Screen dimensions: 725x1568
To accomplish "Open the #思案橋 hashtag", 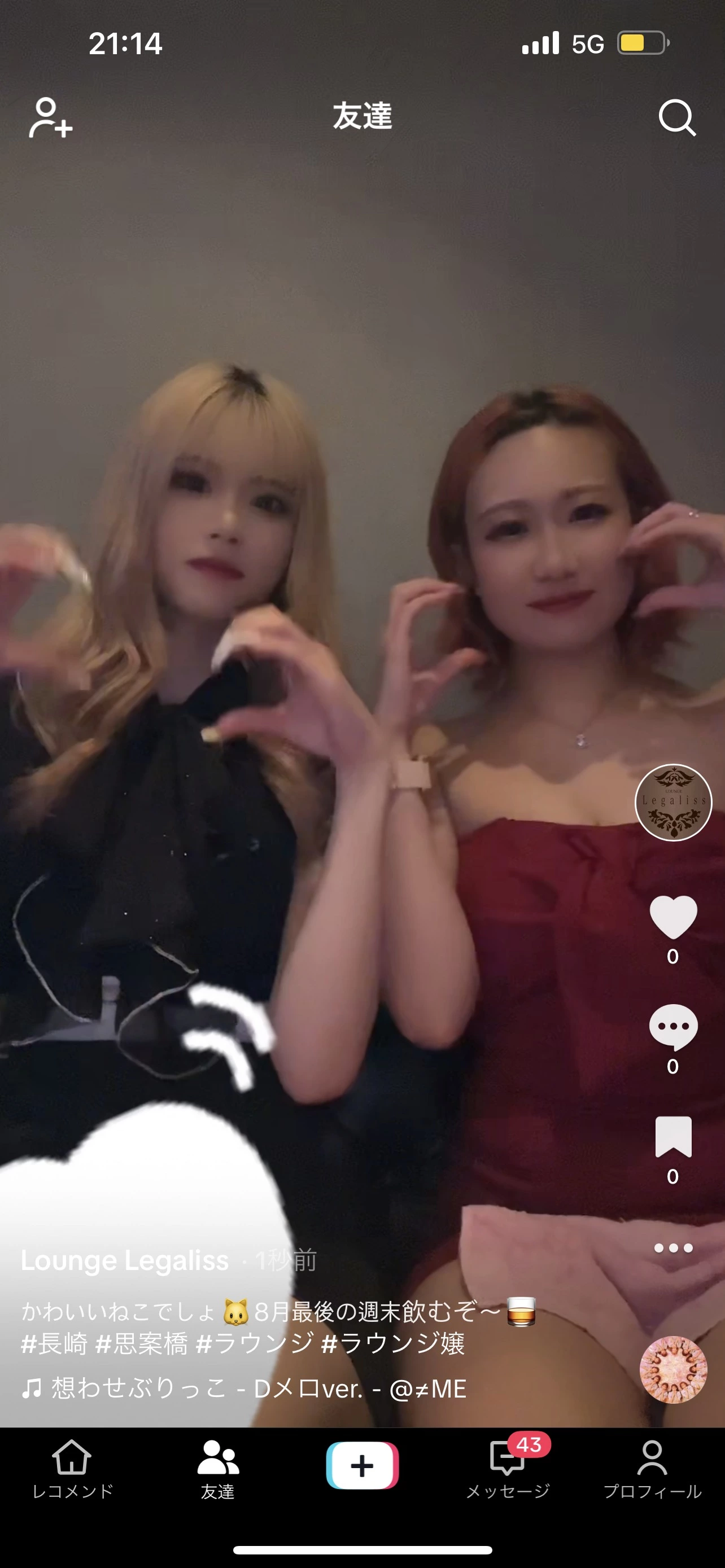I will [x=141, y=1343].
